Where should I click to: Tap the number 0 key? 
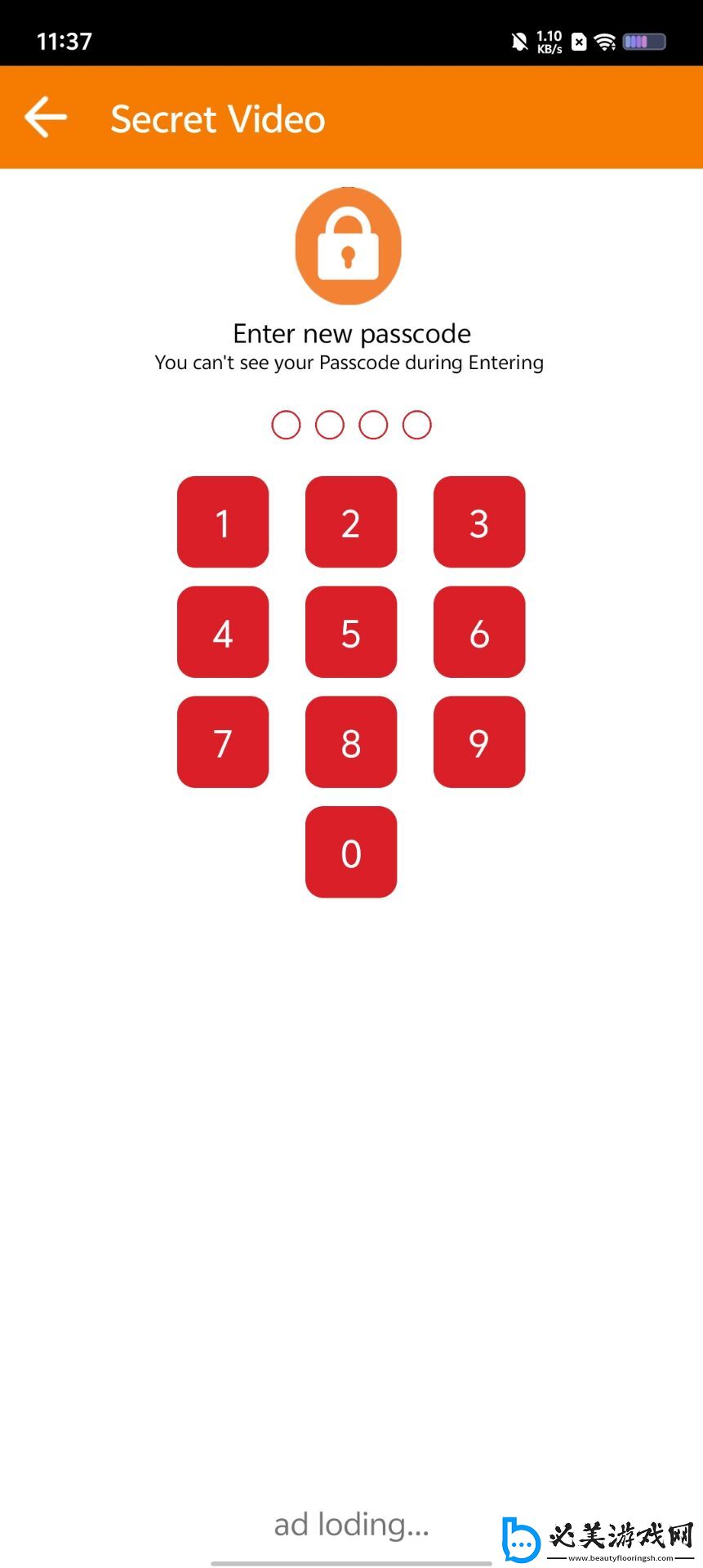coord(351,852)
